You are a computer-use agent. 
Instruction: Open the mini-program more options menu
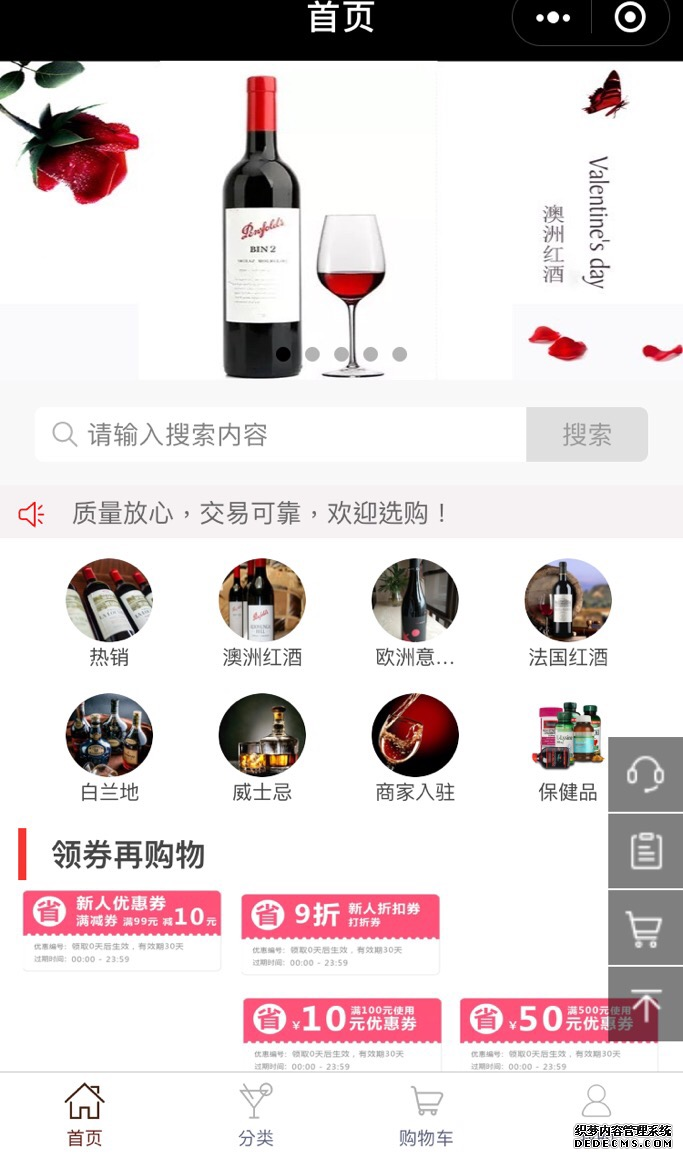point(553,18)
